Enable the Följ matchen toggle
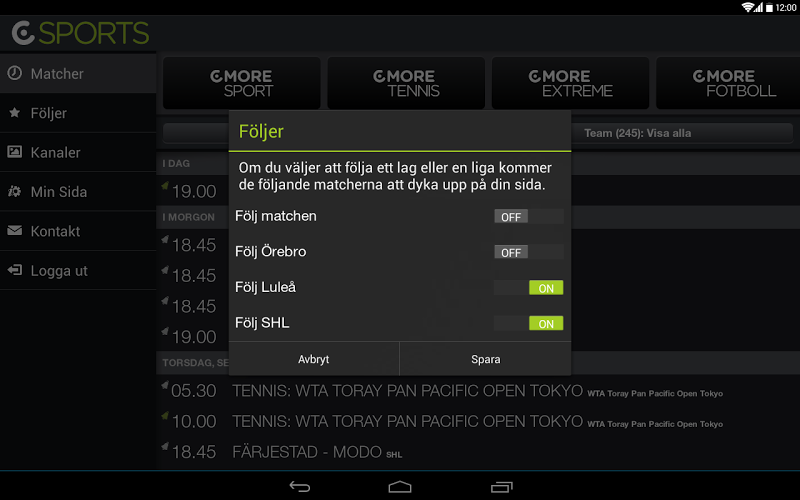800x500 pixels. (x=528, y=216)
